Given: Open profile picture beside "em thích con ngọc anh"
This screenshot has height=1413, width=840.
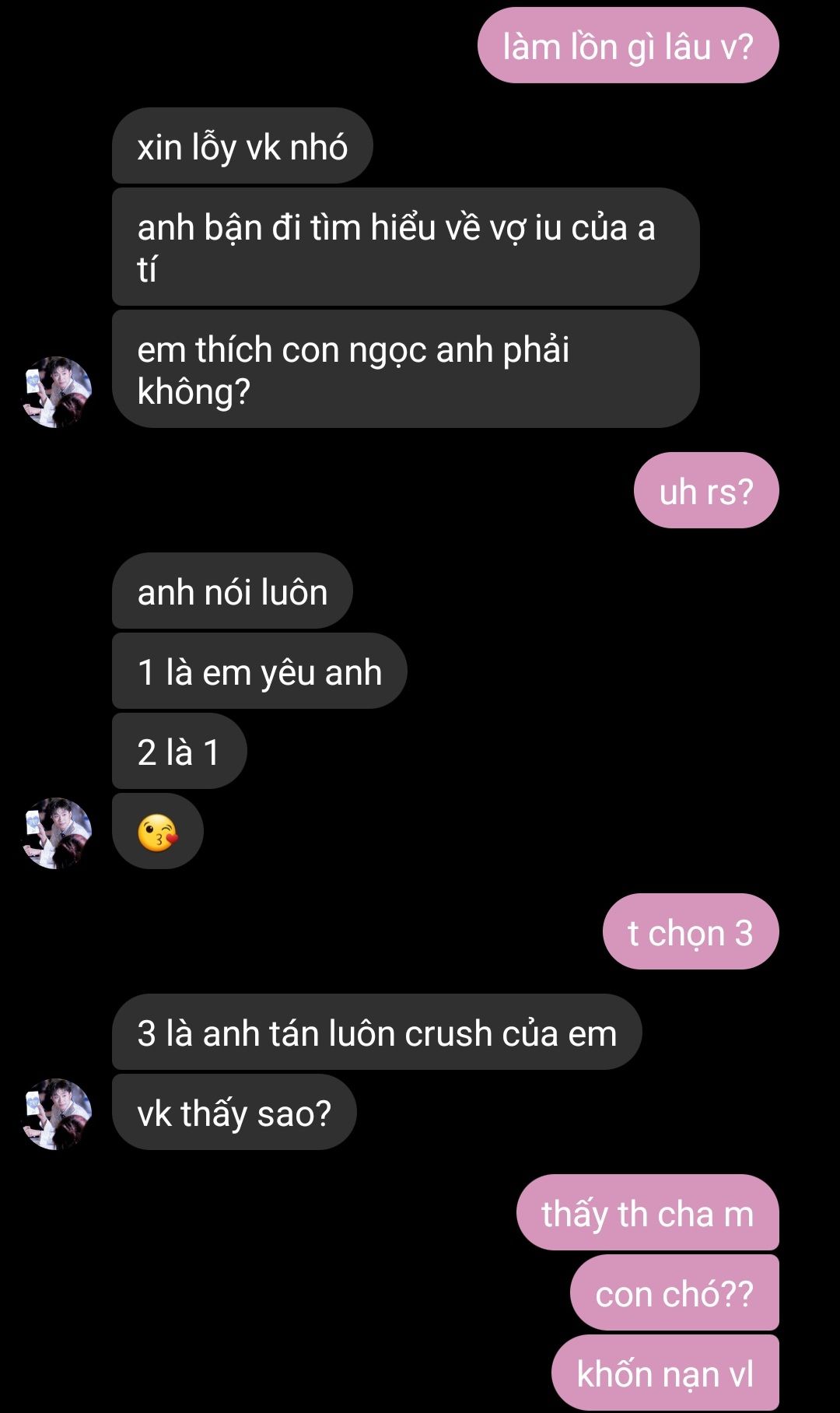Looking at the screenshot, I should click(x=56, y=391).
